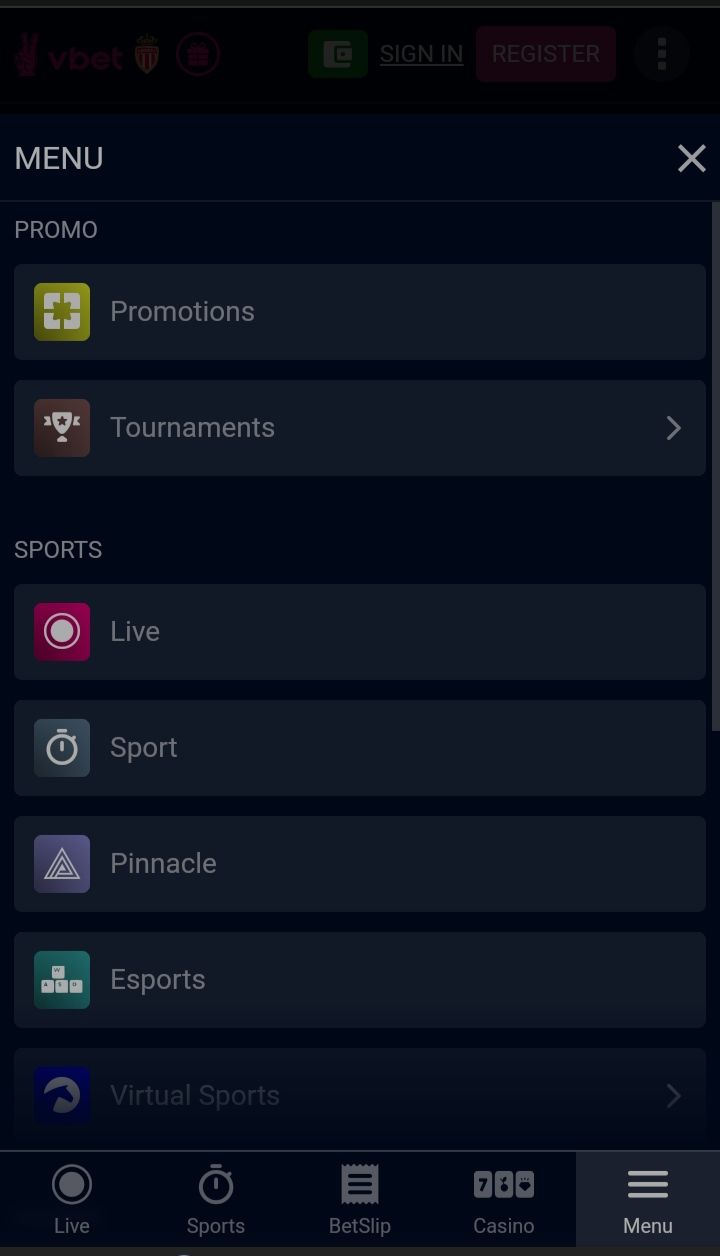
Task: Switch to the Casino tab
Action: (504, 1199)
